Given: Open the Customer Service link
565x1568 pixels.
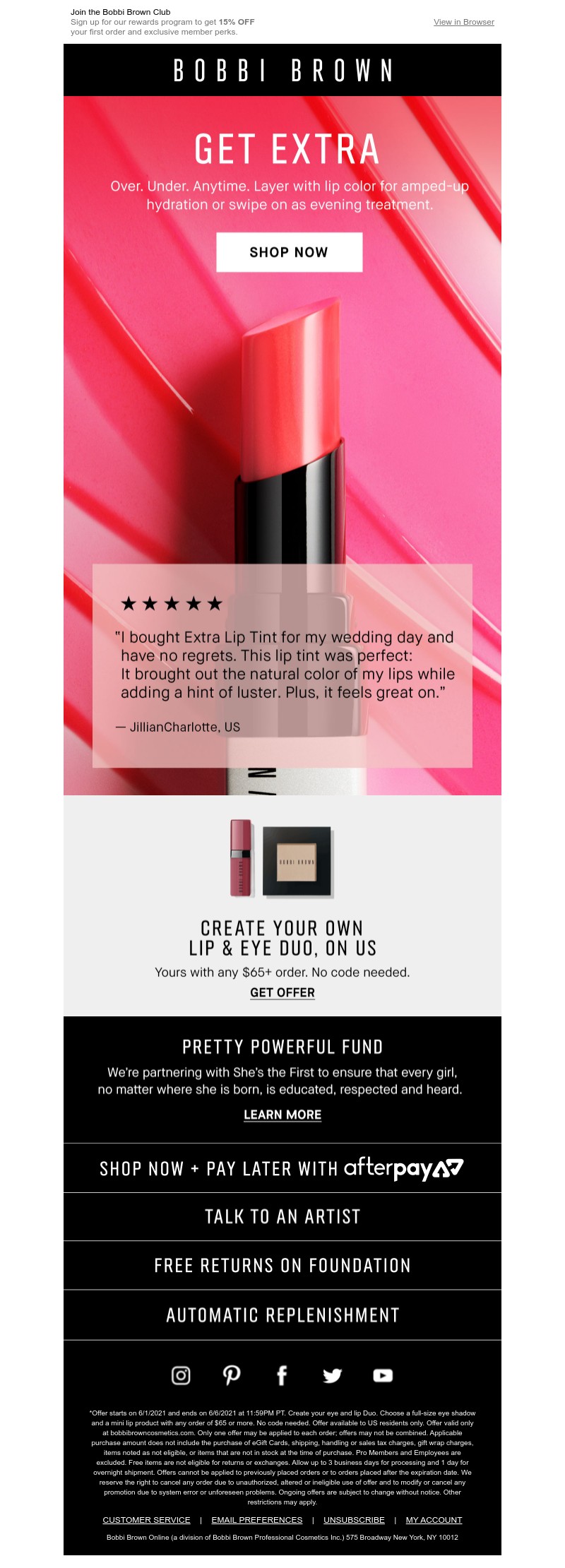Looking at the screenshot, I should (x=146, y=1520).
